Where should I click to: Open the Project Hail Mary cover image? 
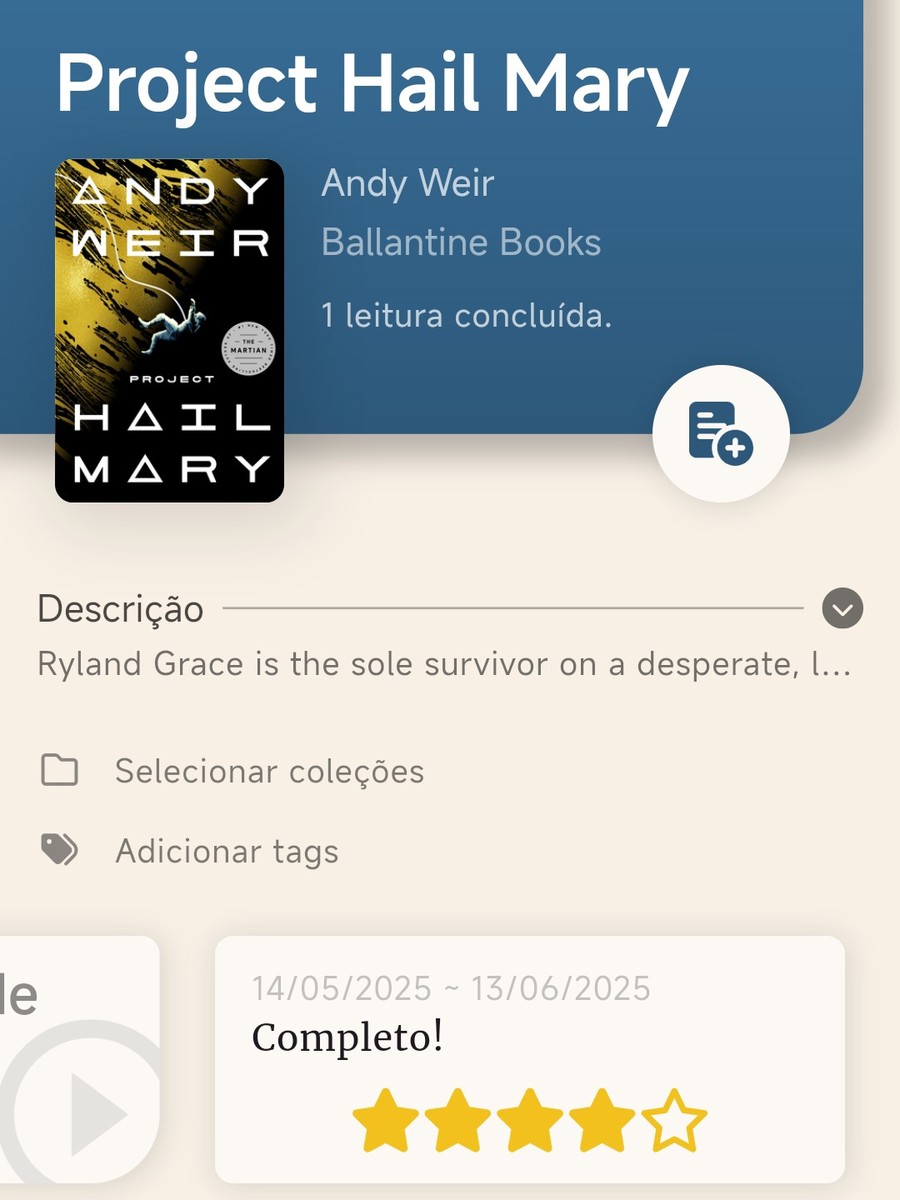[x=169, y=330]
